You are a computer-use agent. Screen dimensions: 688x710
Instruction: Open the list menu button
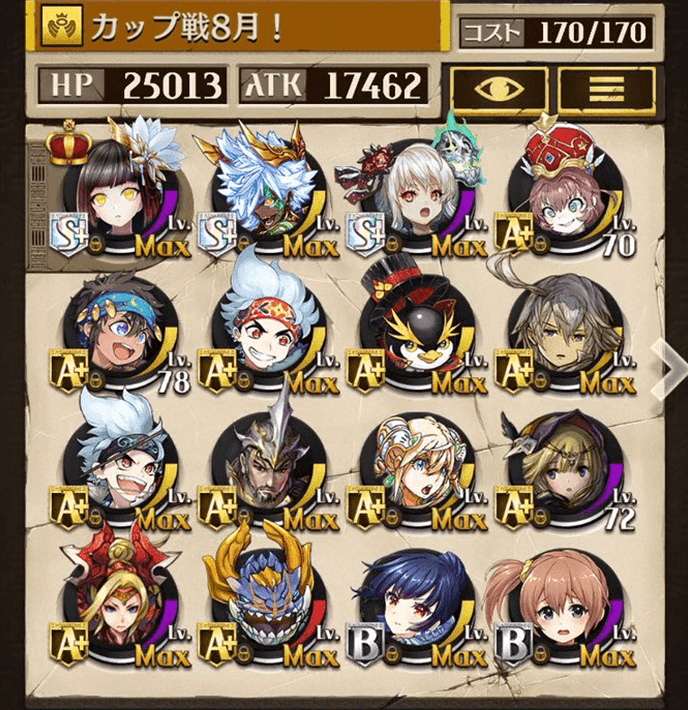click(607, 89)
